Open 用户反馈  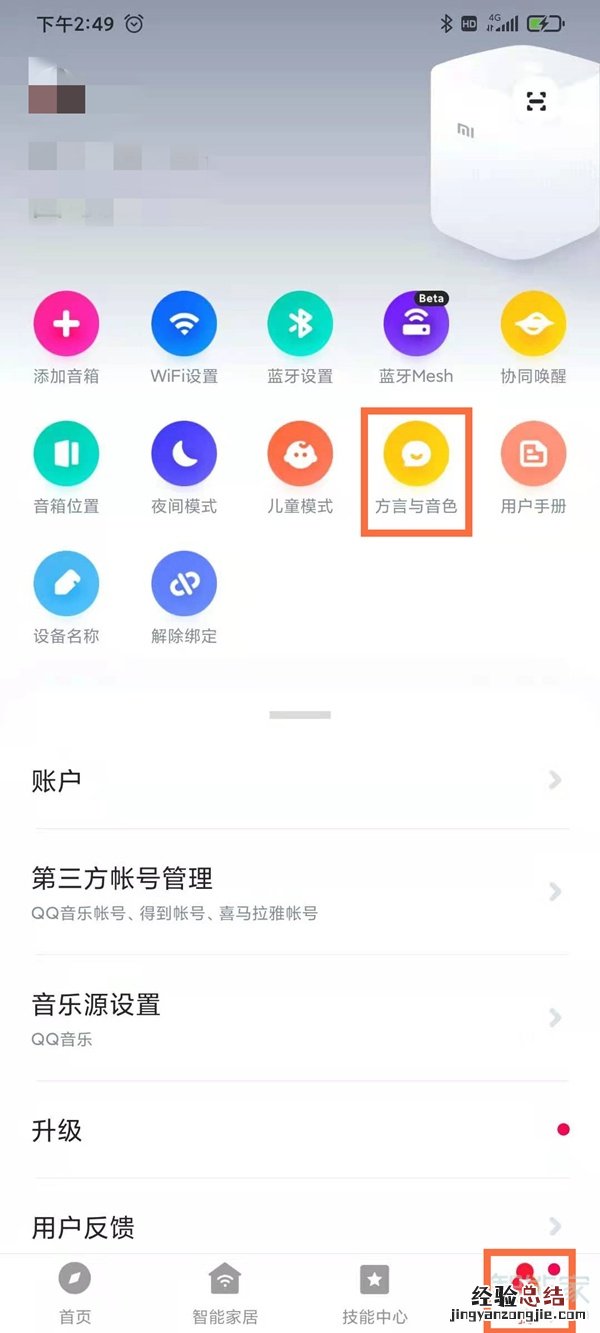point(300,1226)
